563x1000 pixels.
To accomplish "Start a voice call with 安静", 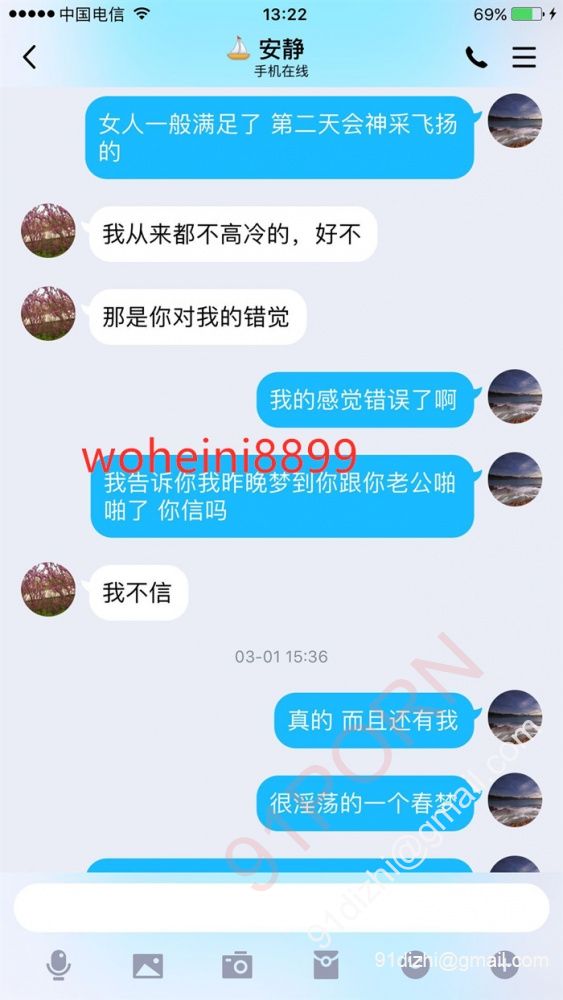I will [476, 57].
